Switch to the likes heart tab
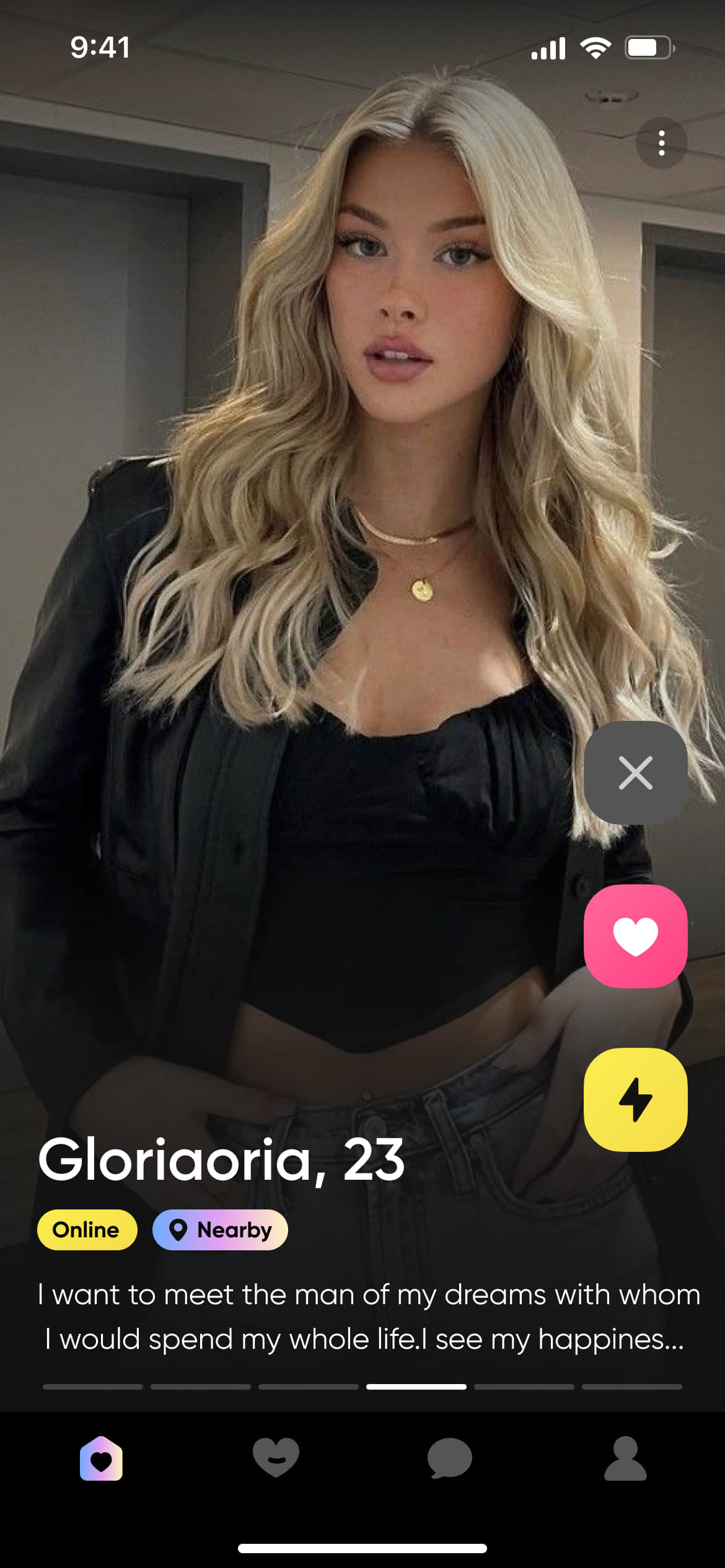725x1568 pixels. [276, 1458]
